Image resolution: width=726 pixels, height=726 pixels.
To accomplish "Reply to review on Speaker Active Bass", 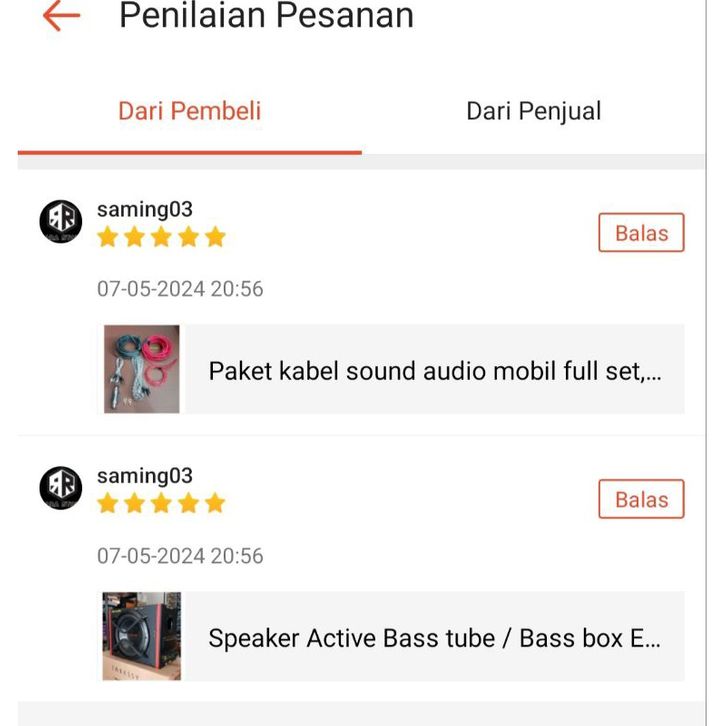I will (x=641, y=499).
